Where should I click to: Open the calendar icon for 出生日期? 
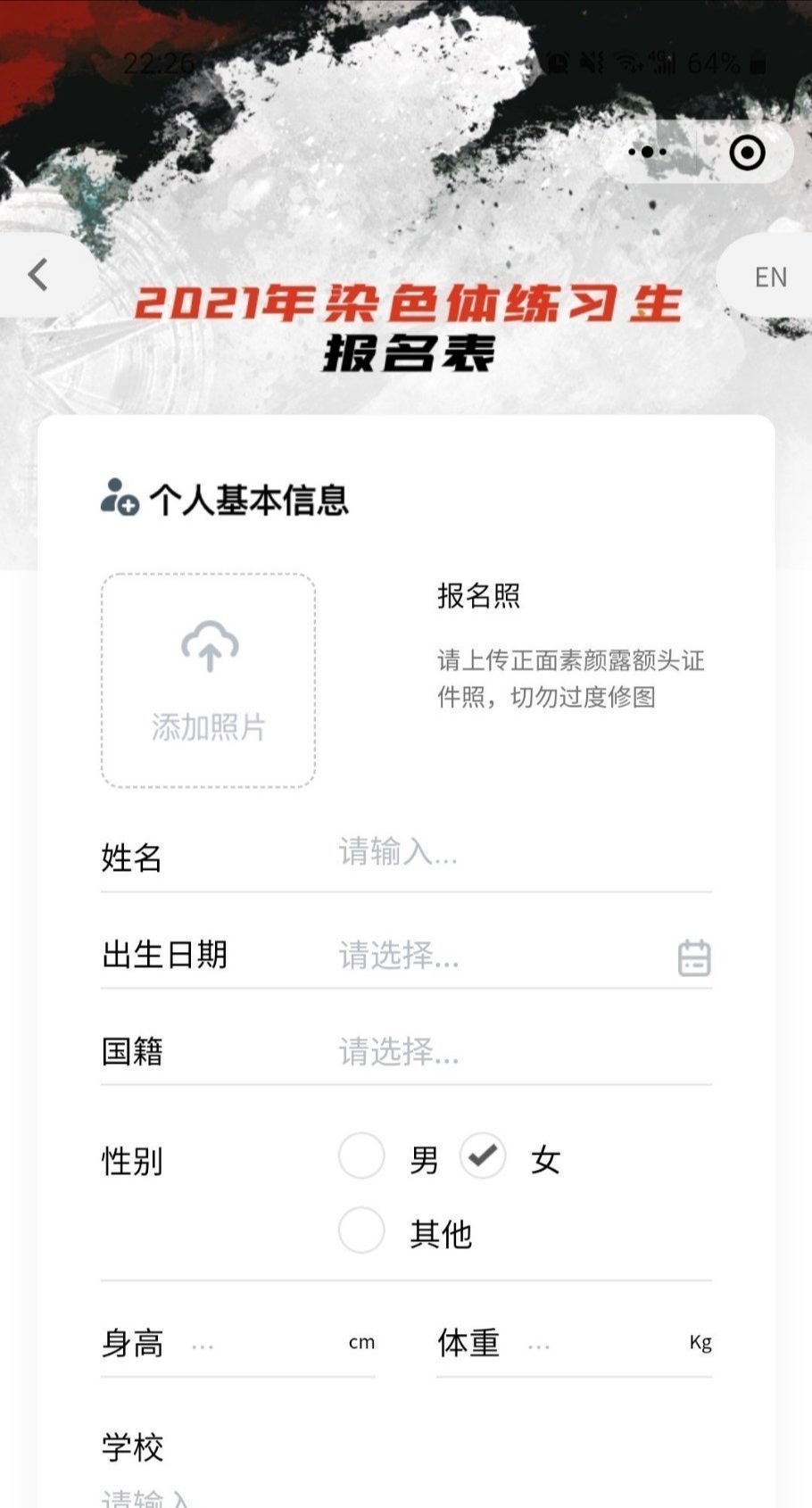(694, 956)
